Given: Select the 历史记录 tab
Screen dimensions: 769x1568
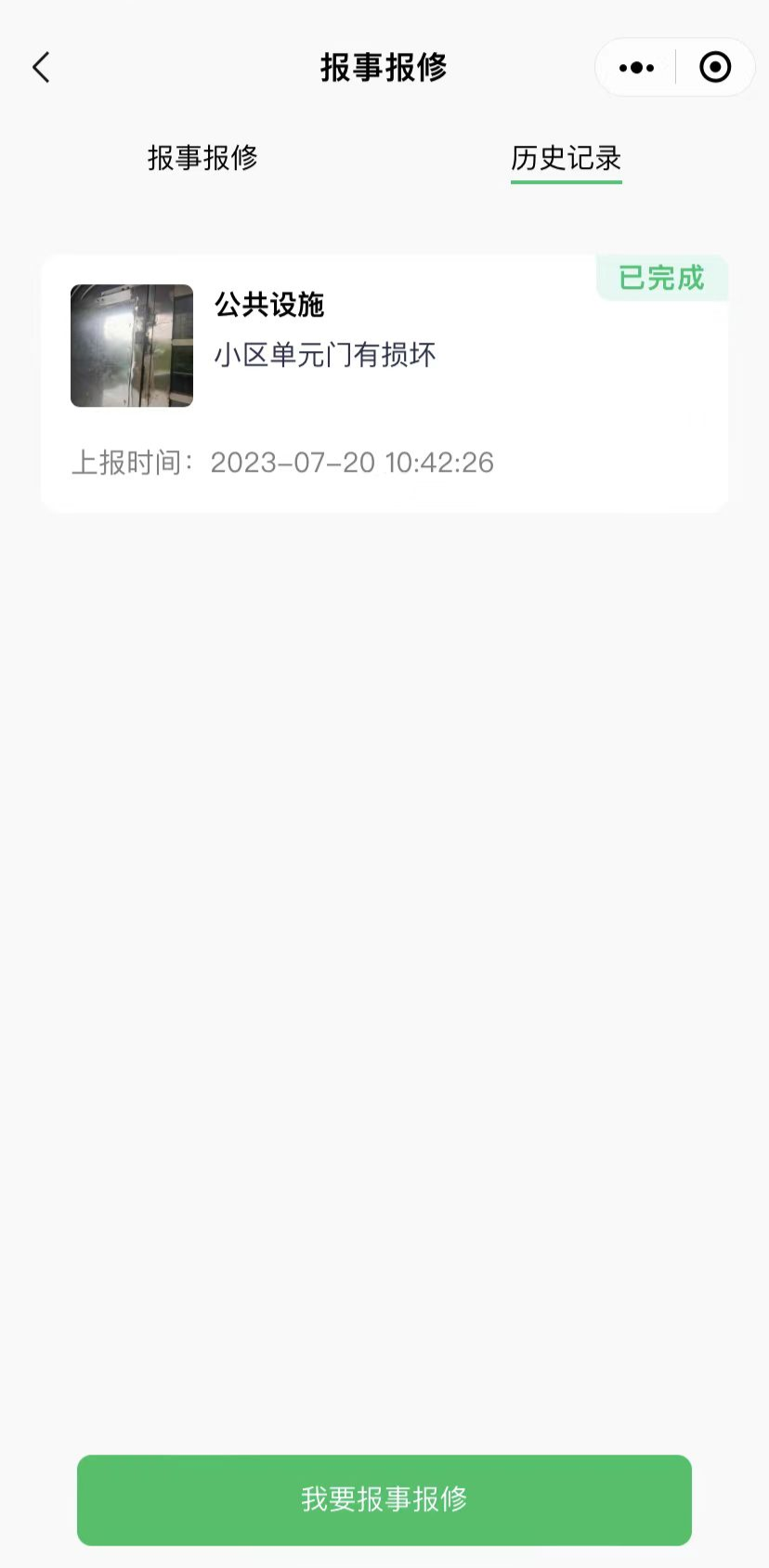Looking at the screenshot, I should (x=566, y=158).
